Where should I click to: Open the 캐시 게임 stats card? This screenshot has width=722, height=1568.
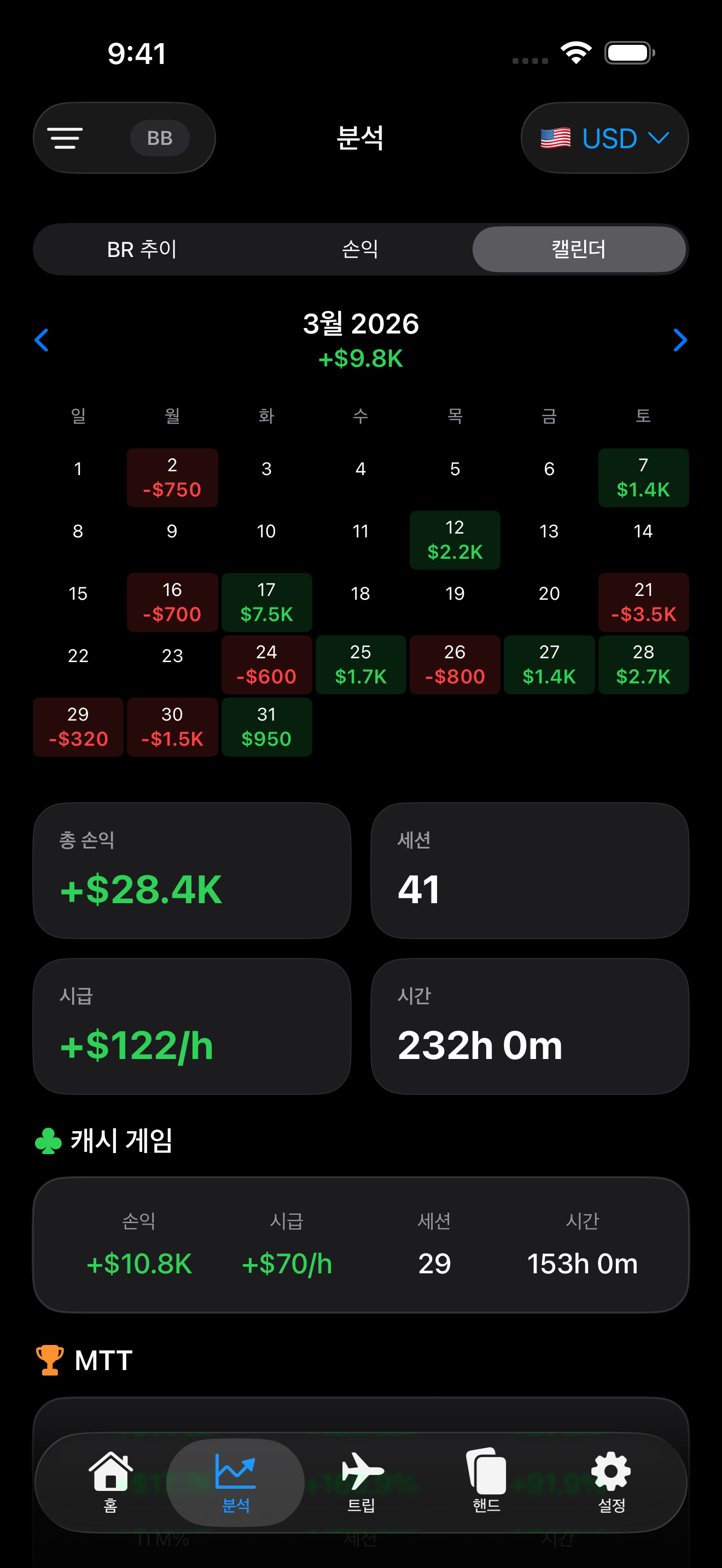click(x=361, y=1245)
